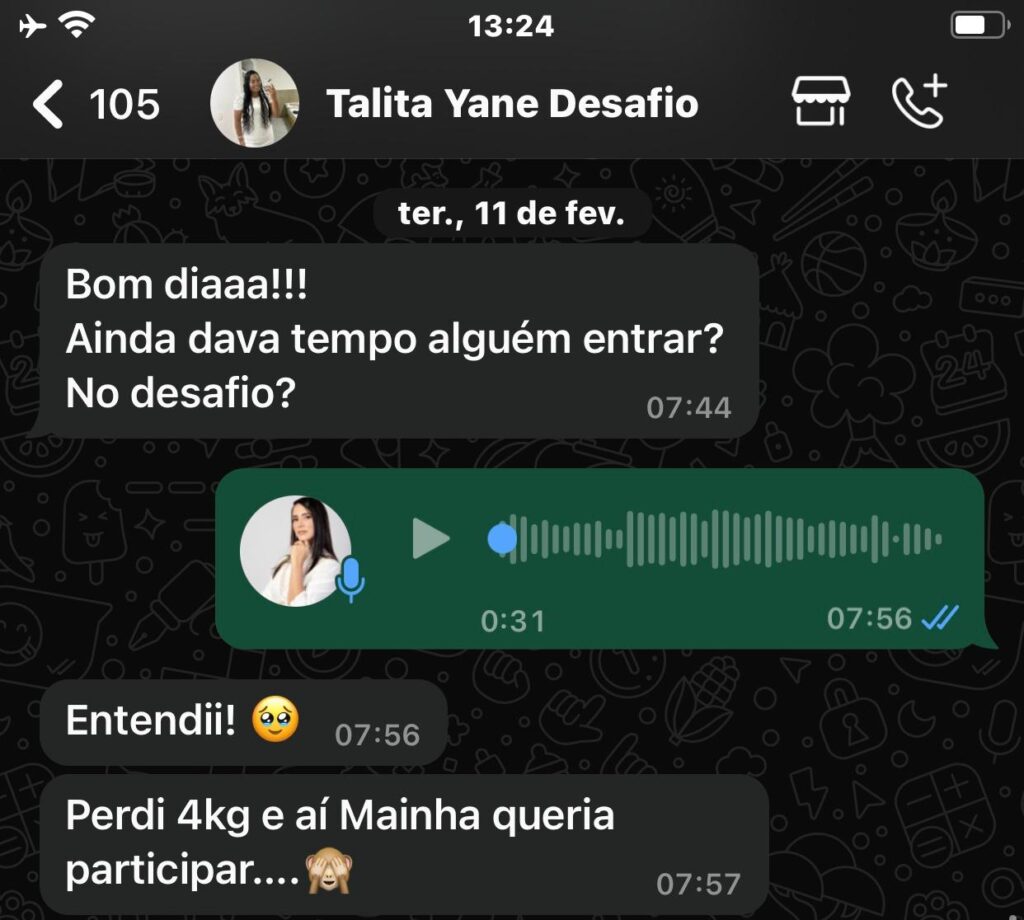Start a call with Talita Yane Desafio
This screenshot has width=1024, height=920.
(918, 102)
